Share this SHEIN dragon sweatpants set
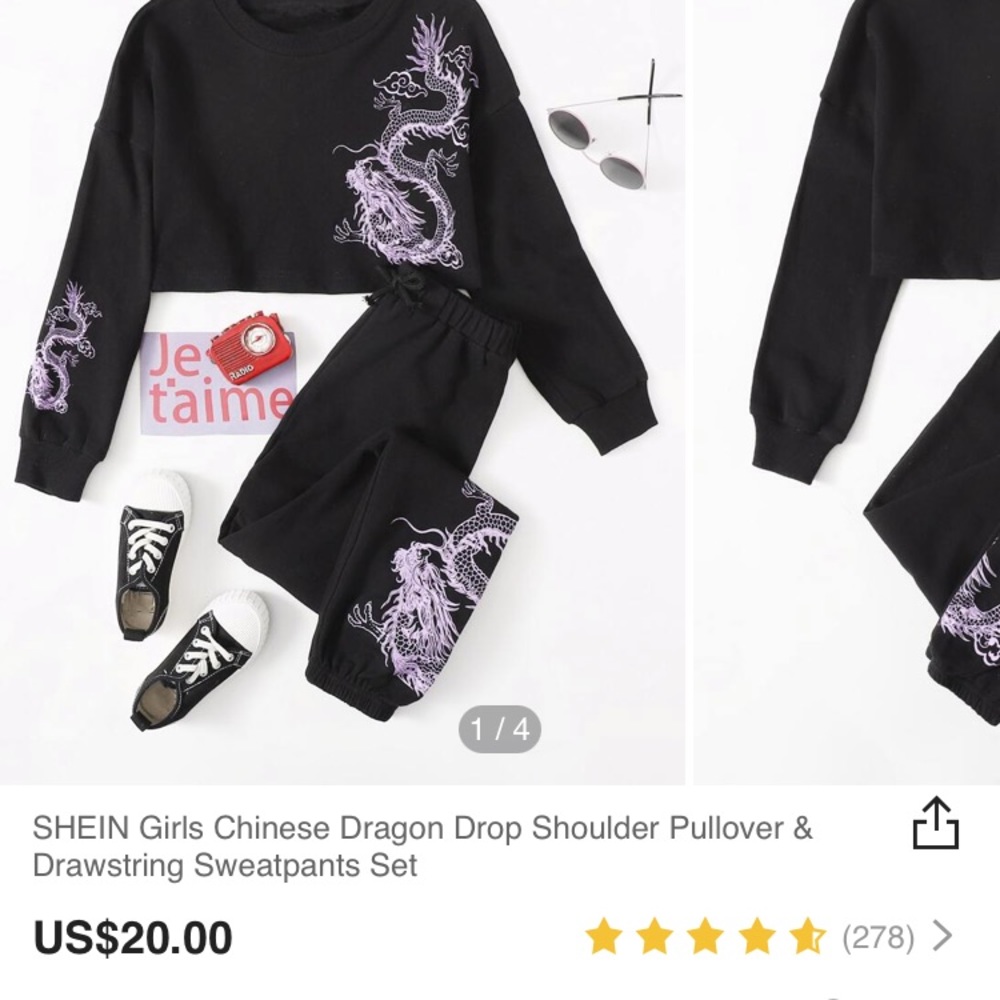The width and height of the screenshot is (1000, 1000). tap(935, 822)
